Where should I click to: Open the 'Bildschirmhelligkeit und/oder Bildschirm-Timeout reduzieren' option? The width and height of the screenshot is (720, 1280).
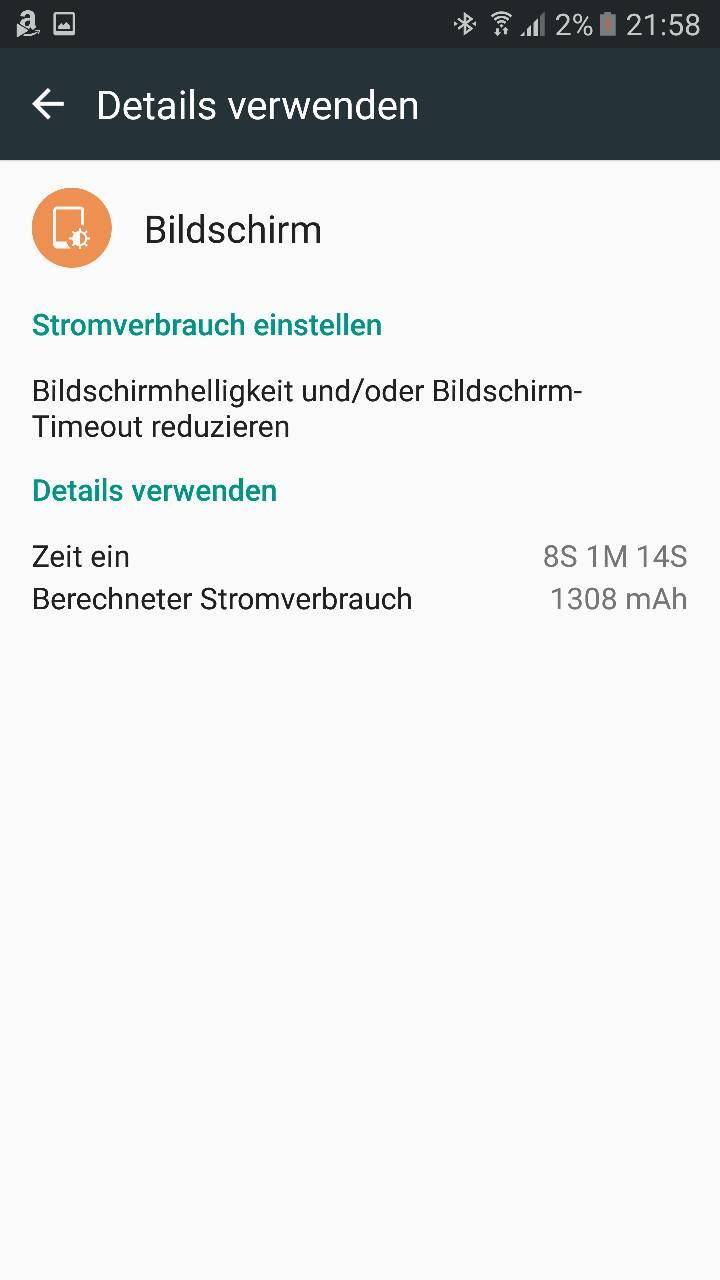360,408
